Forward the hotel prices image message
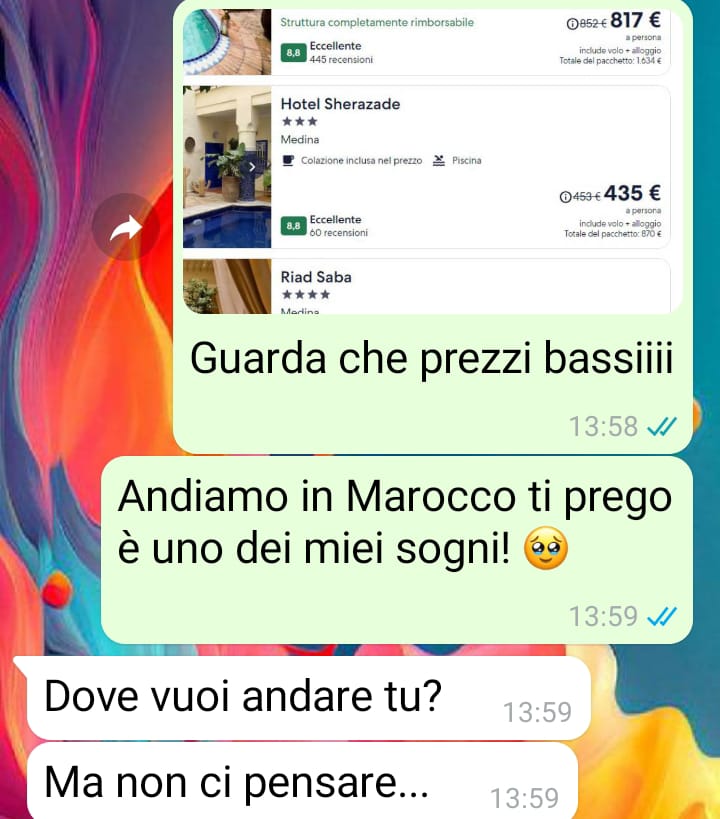Image resolution: width=720 pixels, height=819 pixels. point(126,231)
